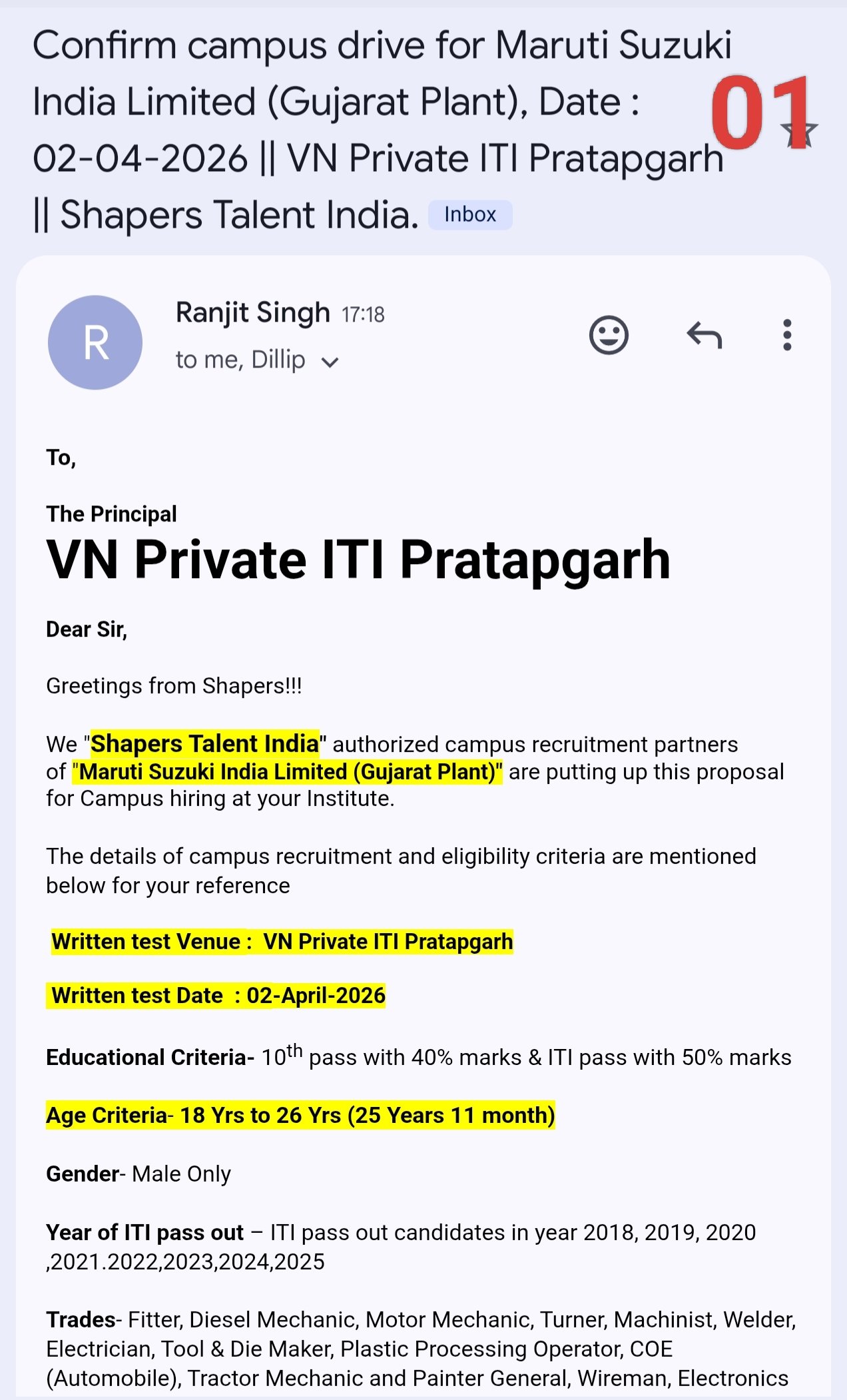Star this email
This screenshot has height=1400, width=847.
tap(798, 133)
